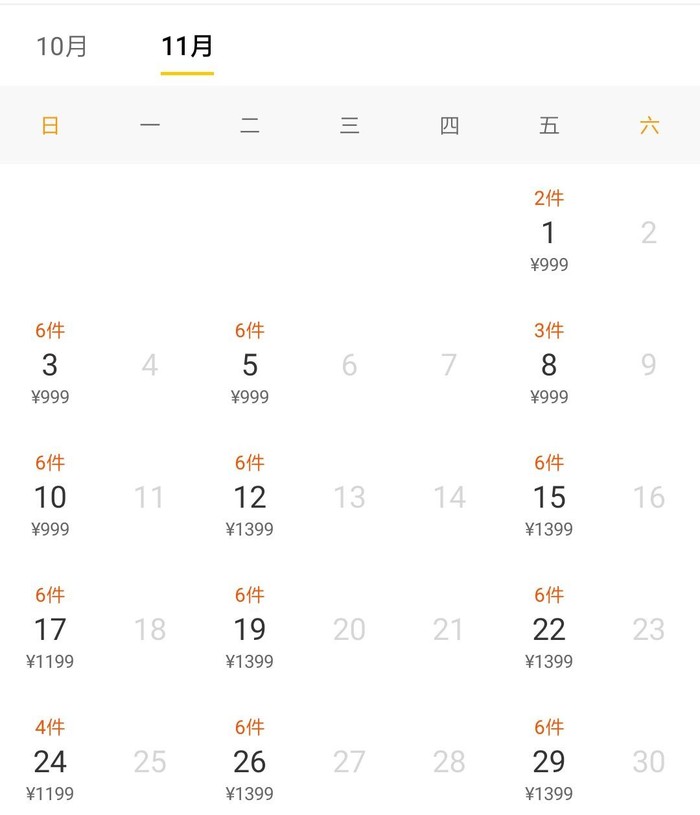Select November 1 priced ¥999

pos(548,233)
